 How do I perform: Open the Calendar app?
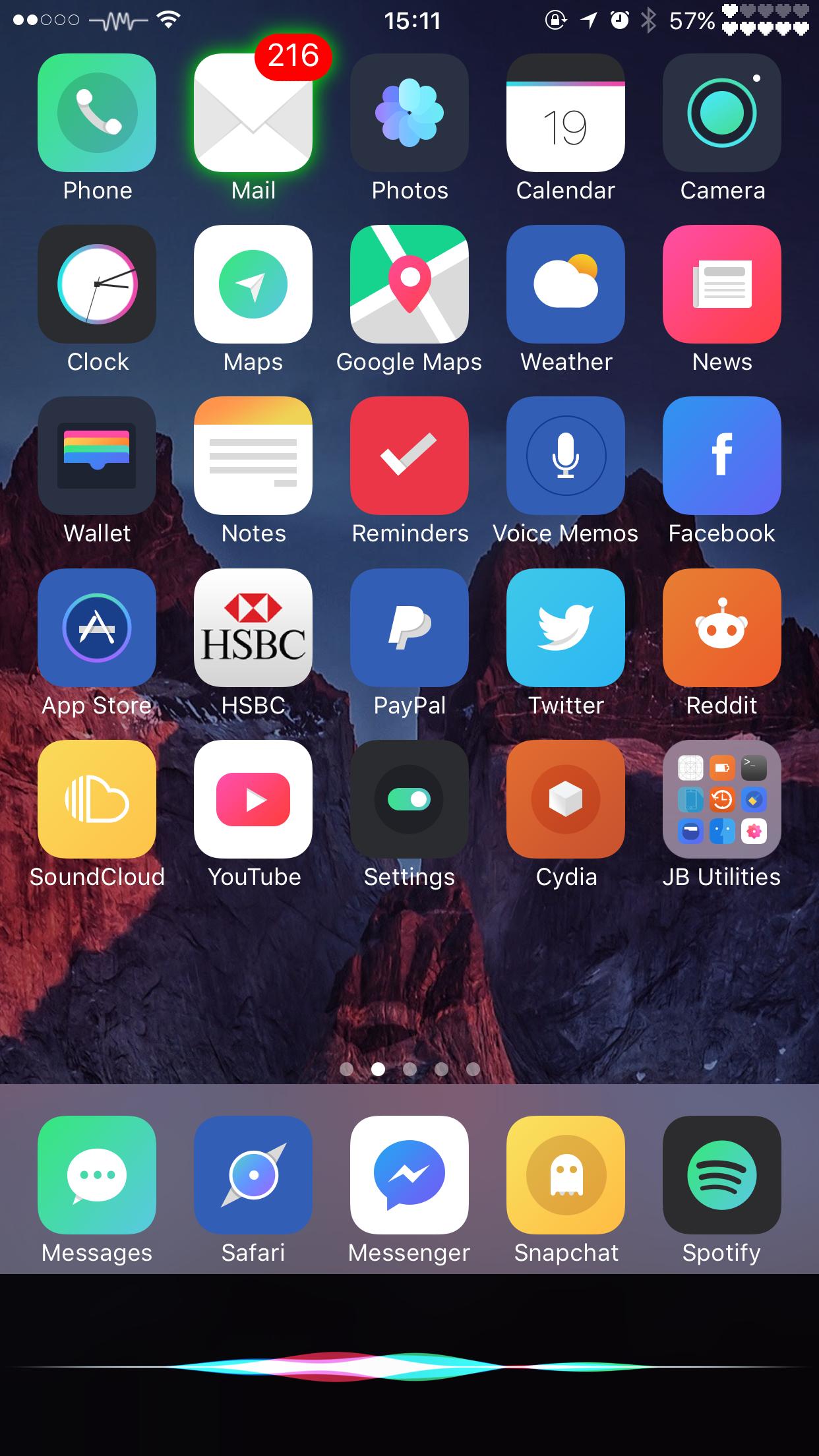565,113
